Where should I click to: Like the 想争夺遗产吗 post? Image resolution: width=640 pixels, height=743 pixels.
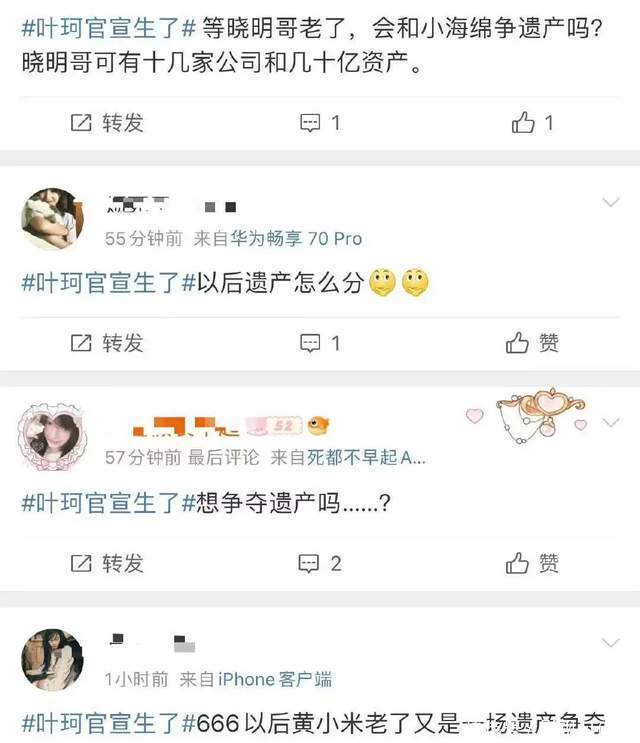pyautogui.click(x=532, y=563)
